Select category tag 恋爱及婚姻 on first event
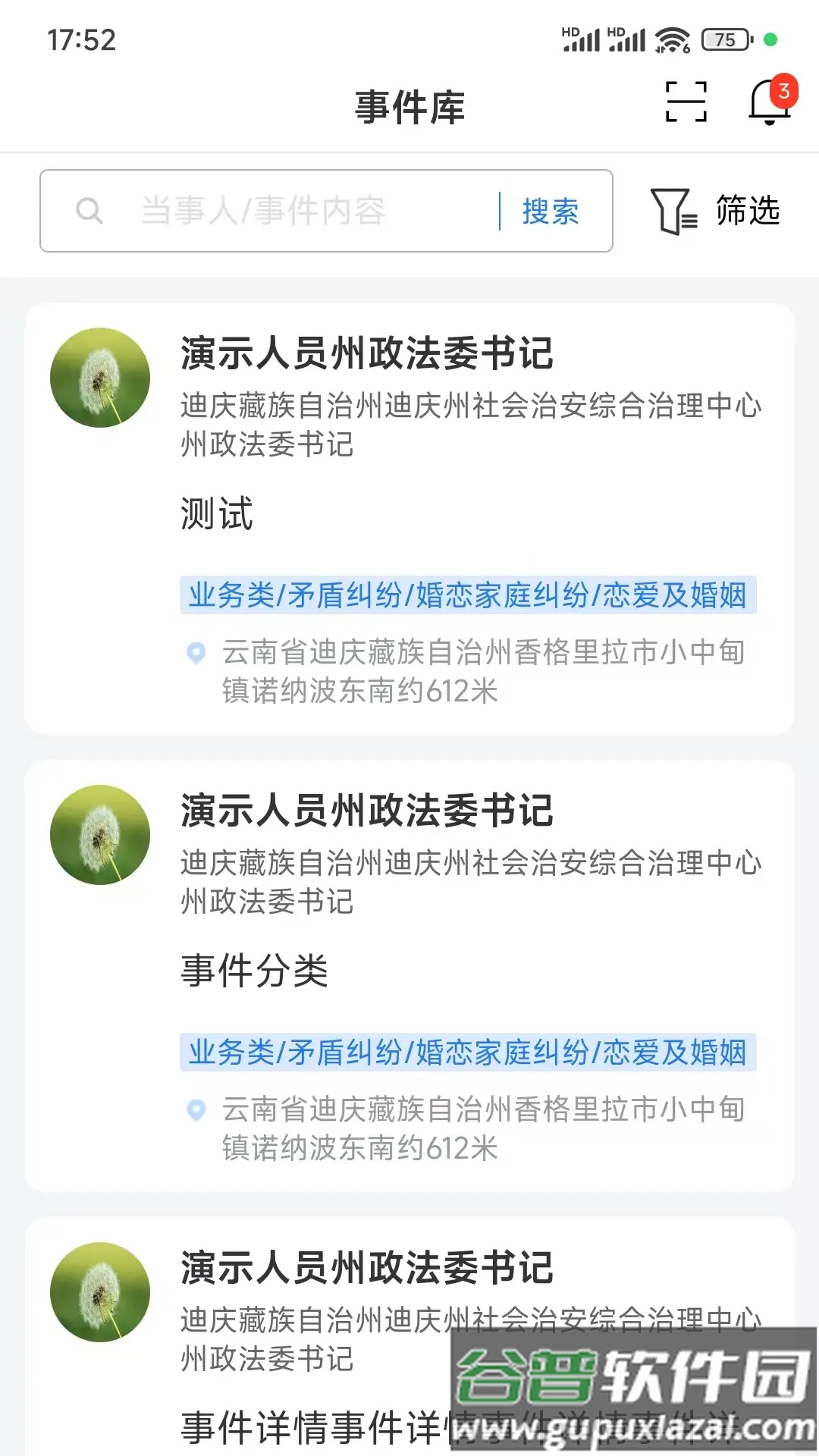This screenshot has width=819, height=1456. click(676, 597)
